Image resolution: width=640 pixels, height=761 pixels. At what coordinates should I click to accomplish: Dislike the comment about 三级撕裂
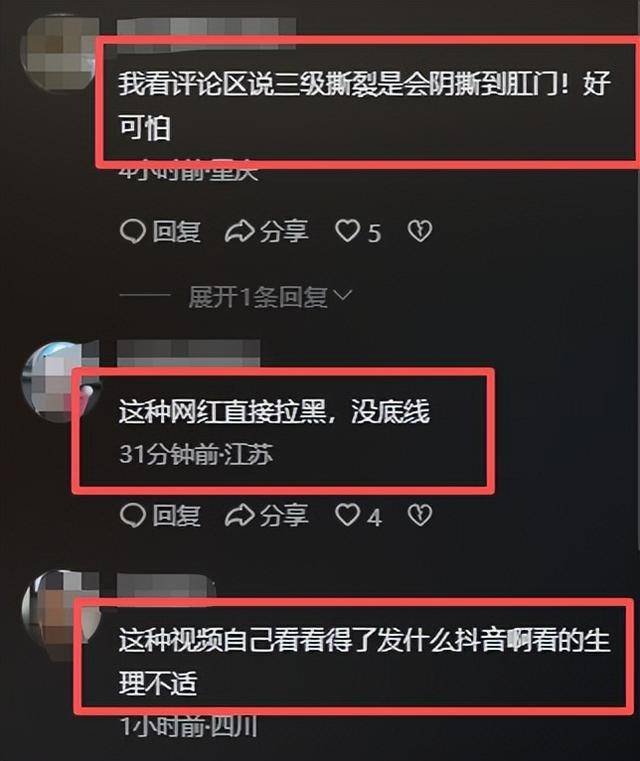420,232
